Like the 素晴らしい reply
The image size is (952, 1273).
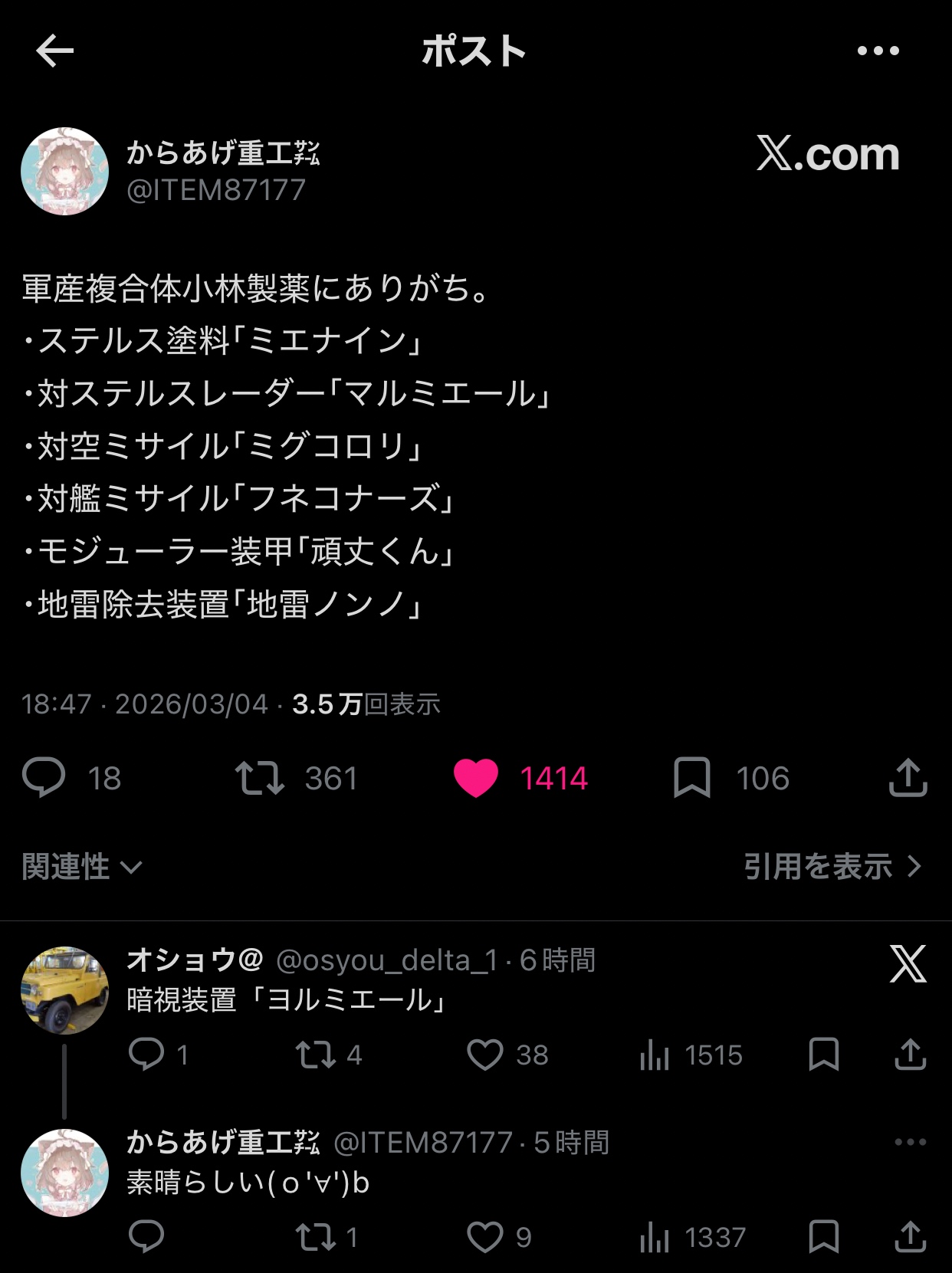(485, 1237)
